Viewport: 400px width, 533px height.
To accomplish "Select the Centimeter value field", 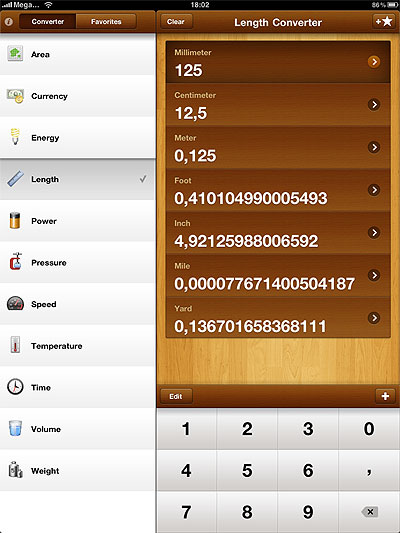I will [x=278, y=105].
